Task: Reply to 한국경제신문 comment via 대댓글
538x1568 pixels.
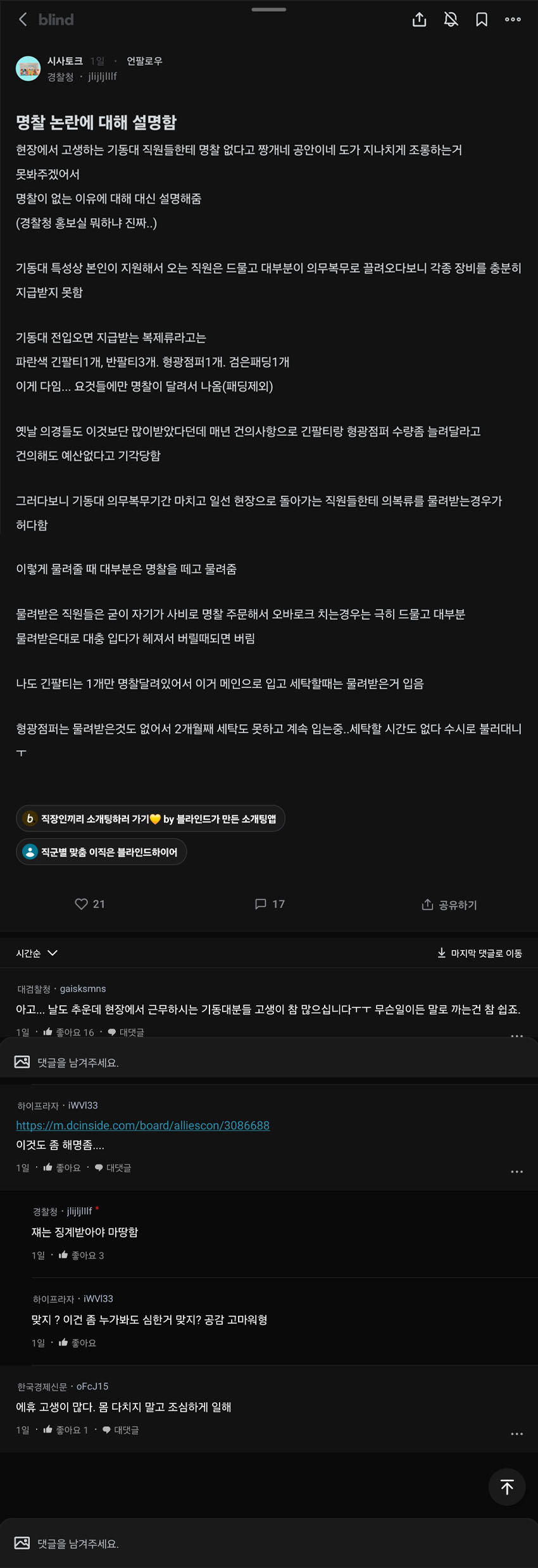Action: point(120,1429)
